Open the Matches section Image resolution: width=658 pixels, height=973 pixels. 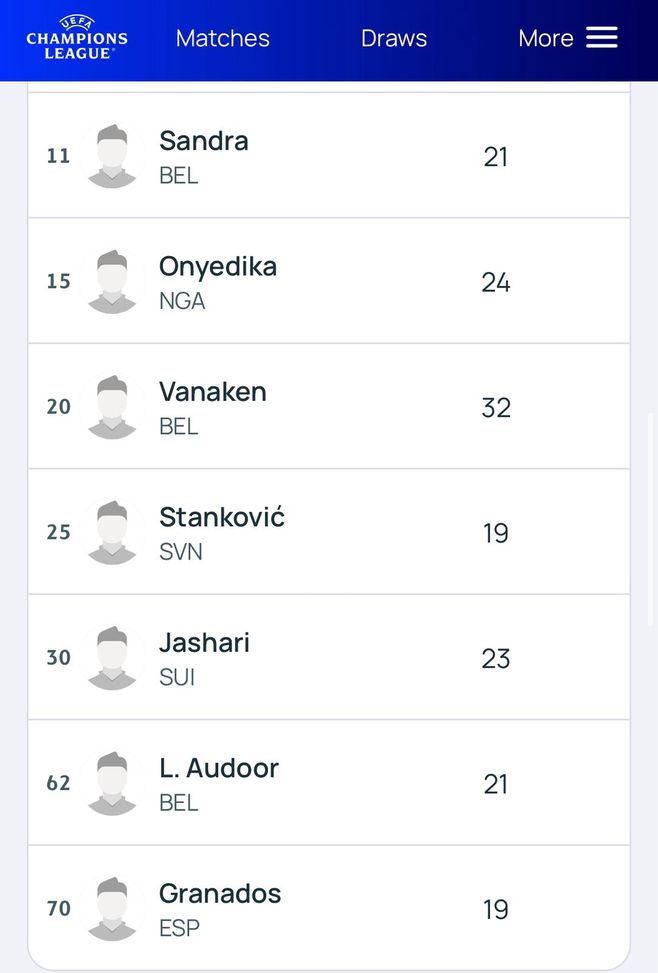[222, 38]
